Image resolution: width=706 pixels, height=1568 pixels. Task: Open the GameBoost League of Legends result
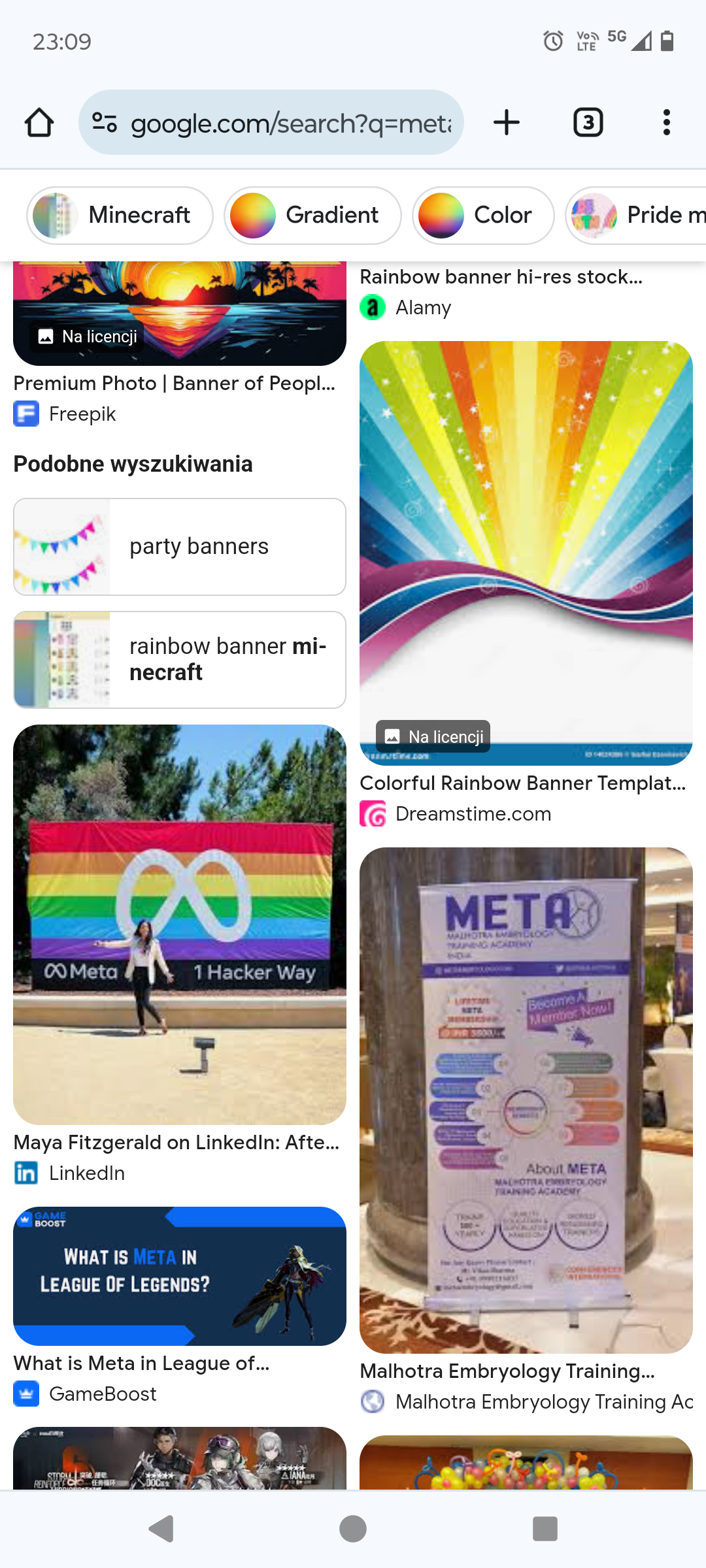pyautogui.click(x=180, y=1275)
